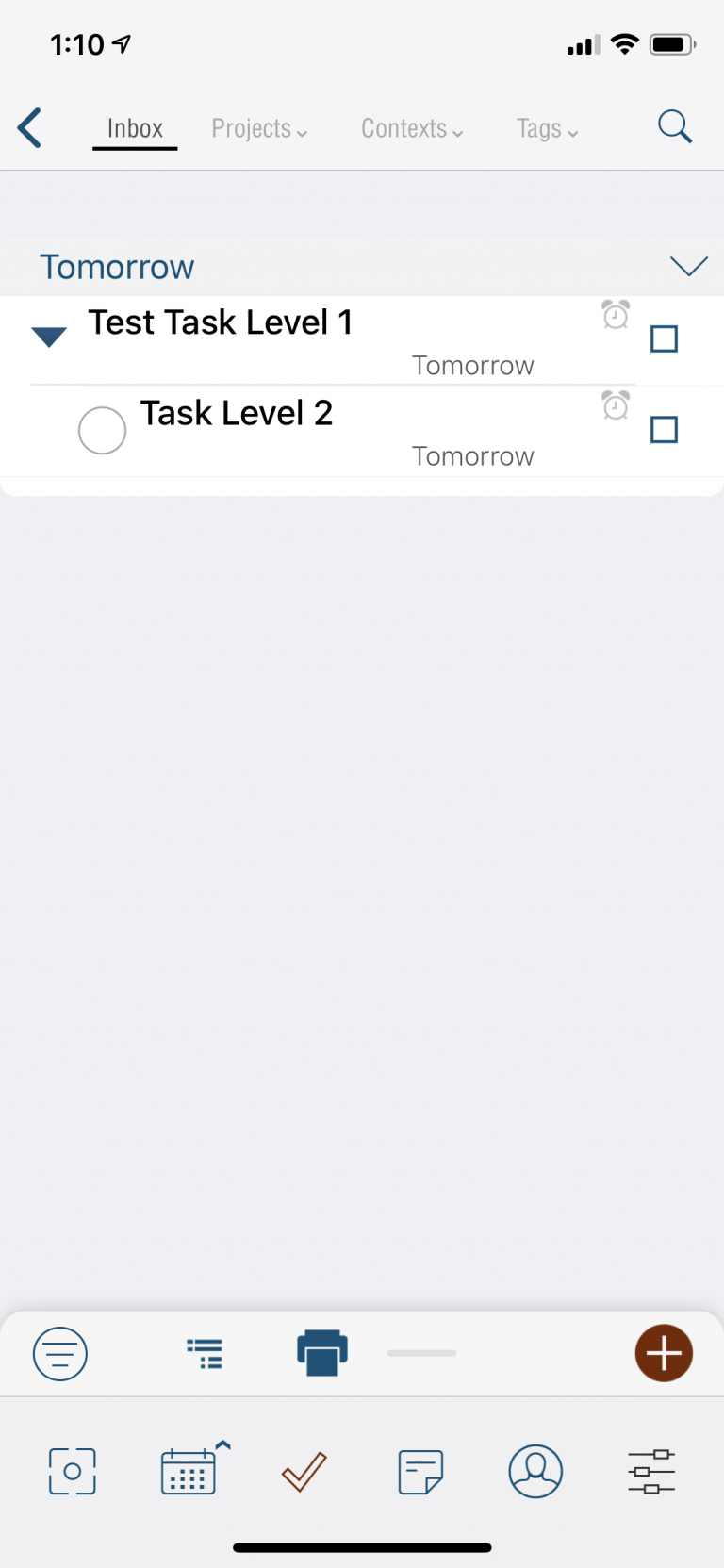
Task: Collapse the Test Task Level 1 subtasks
Action: 49,335
